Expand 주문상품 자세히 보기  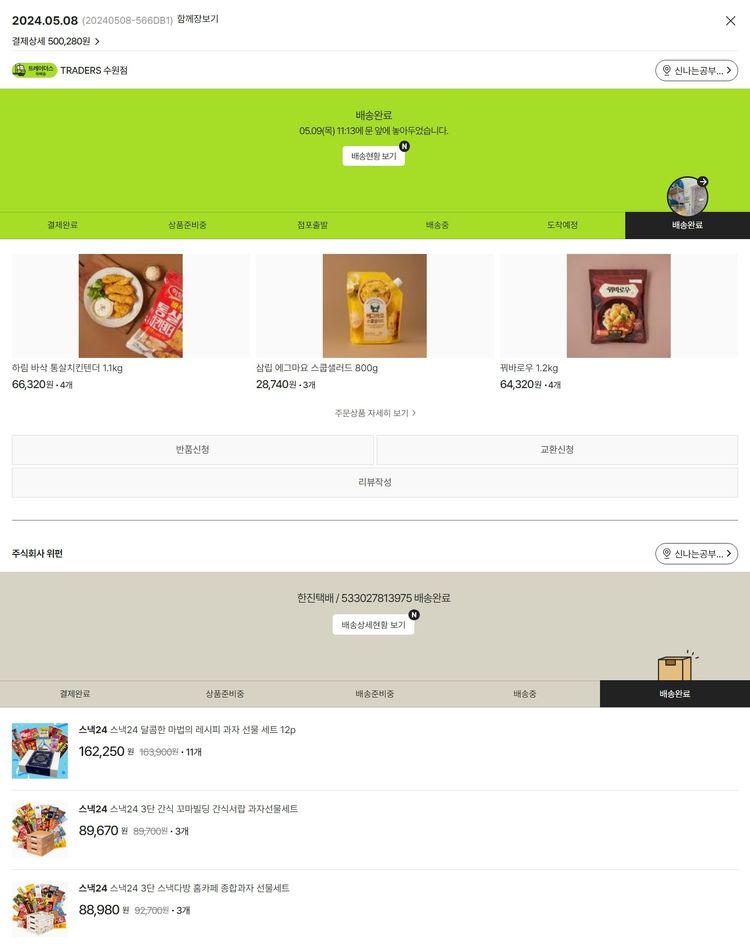pos(375,413)
